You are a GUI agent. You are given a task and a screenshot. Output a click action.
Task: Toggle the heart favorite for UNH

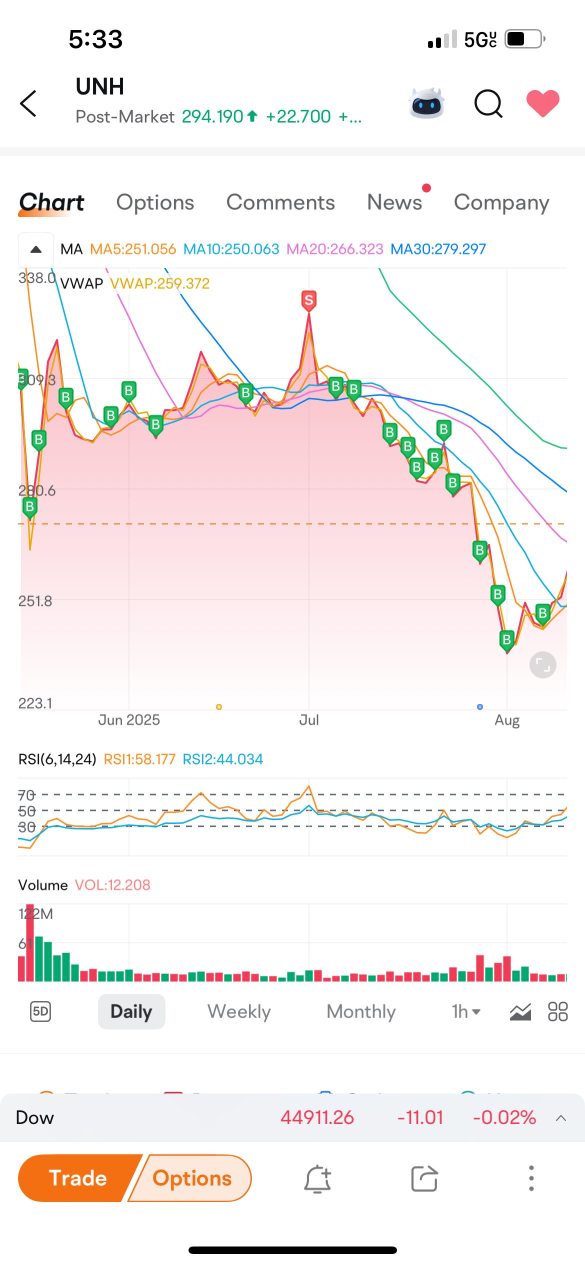[x=543, y=103]
